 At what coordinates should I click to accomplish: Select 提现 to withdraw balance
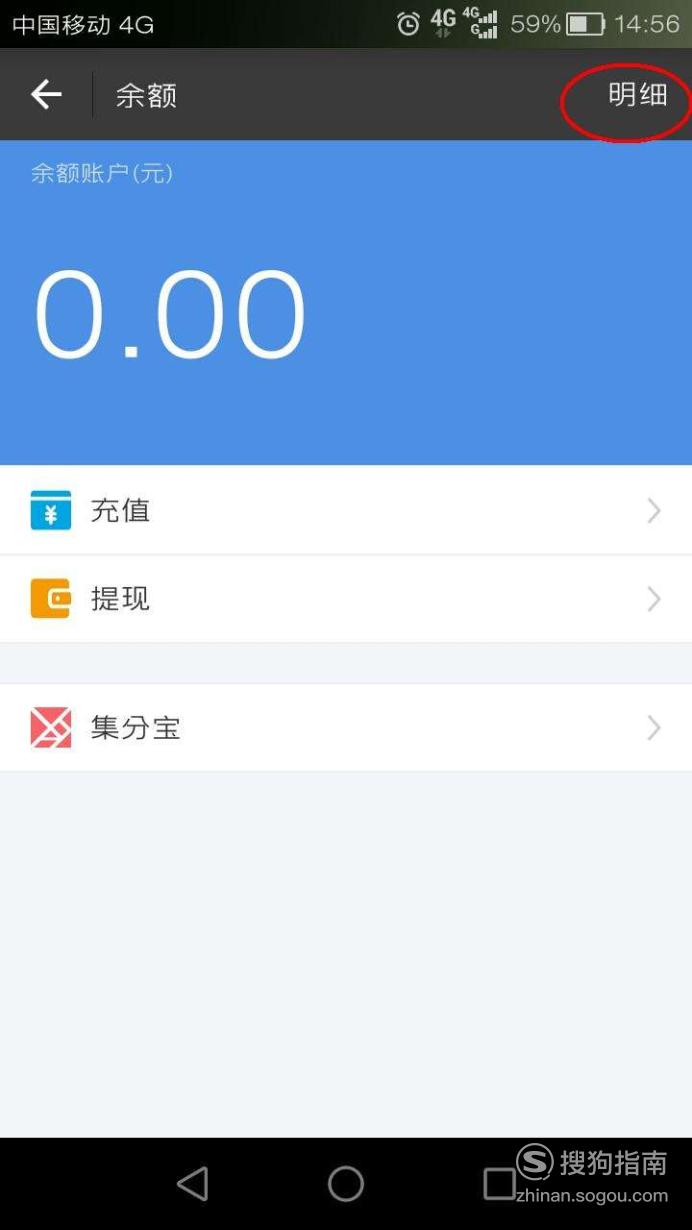346,599
